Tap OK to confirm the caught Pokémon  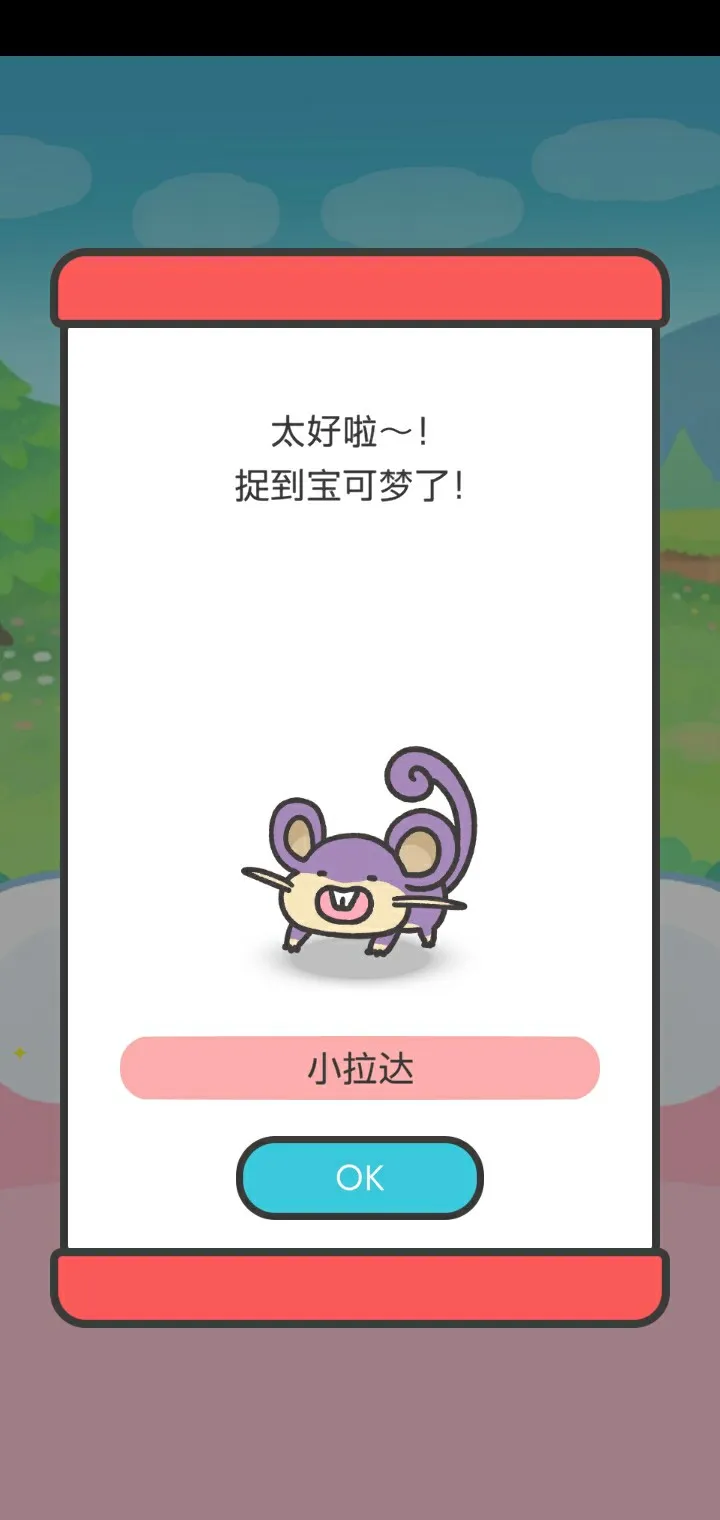[360, 1178]
